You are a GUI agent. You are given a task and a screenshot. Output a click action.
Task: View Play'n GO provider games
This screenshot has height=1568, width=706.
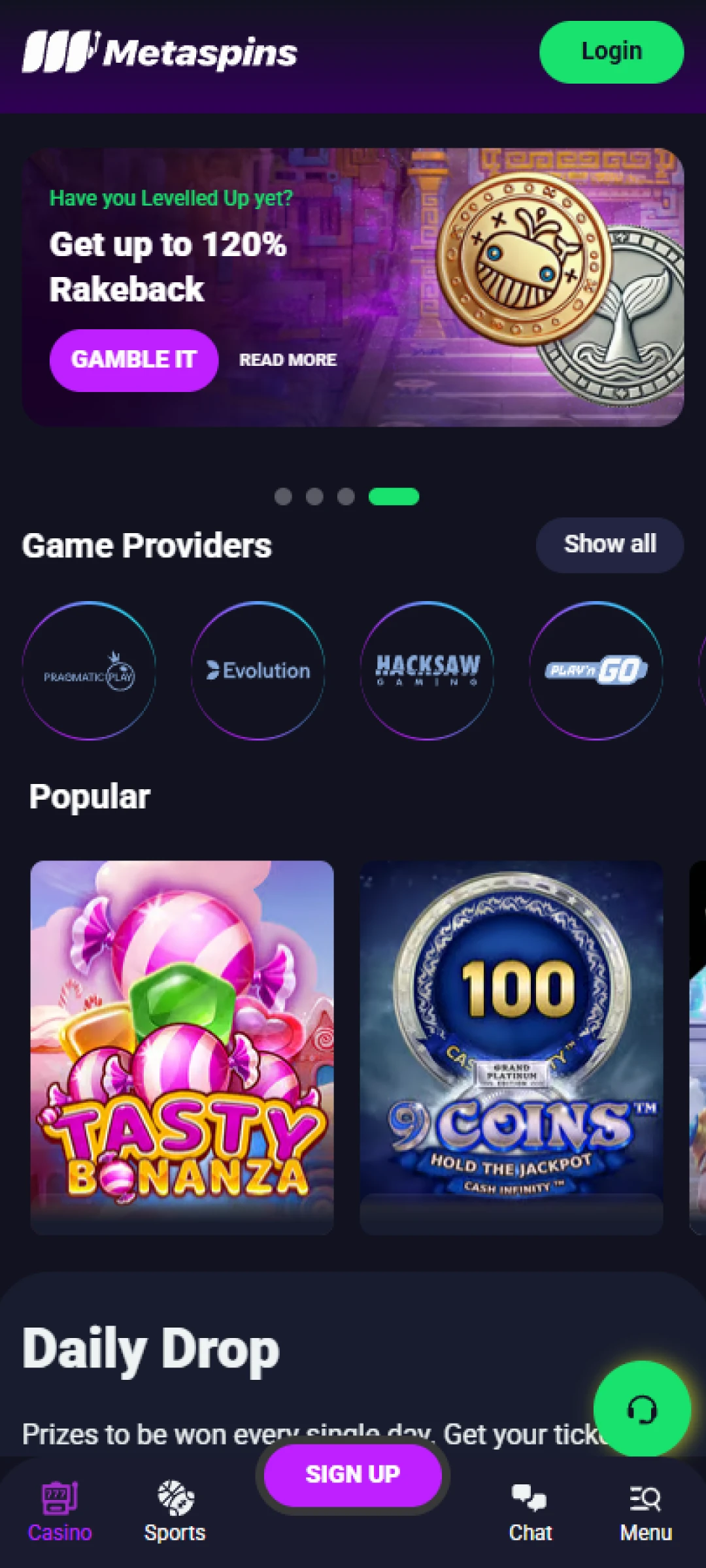pyautogui.click(x=596, y=670)
